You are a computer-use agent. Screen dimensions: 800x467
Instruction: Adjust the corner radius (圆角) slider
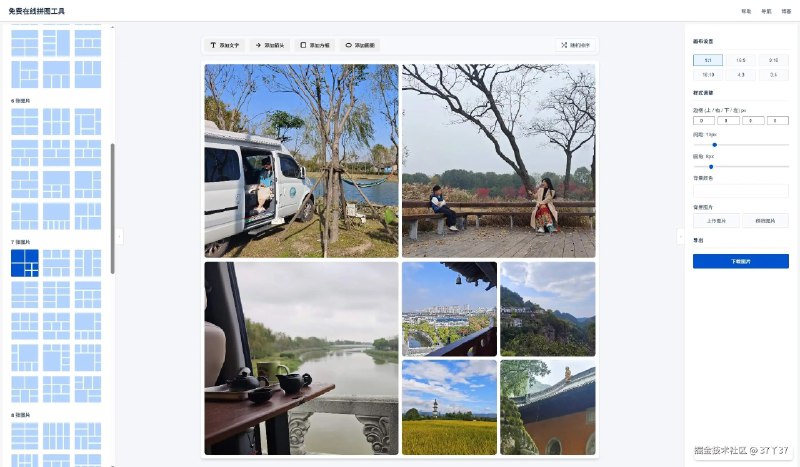(x=711, y=167)
